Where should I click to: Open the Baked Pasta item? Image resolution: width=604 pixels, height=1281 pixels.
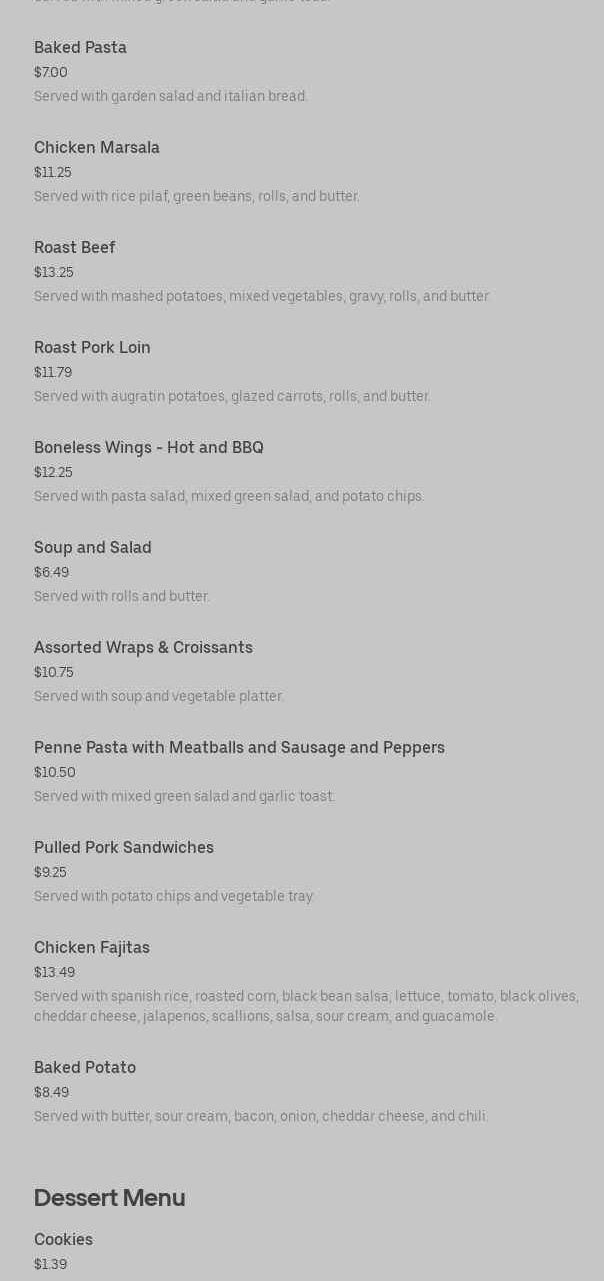click(x=80, y=47)
